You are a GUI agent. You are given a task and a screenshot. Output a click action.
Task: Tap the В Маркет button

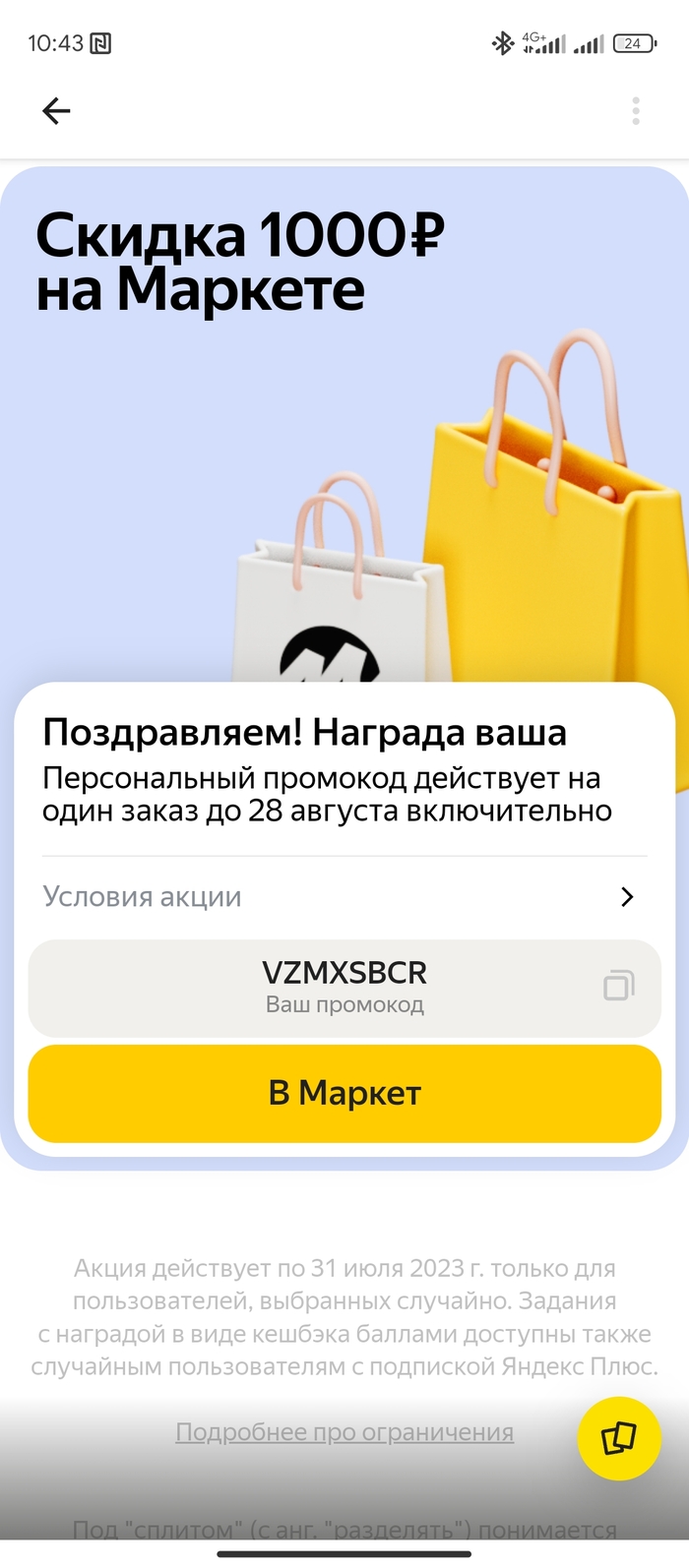[344, 1093]
